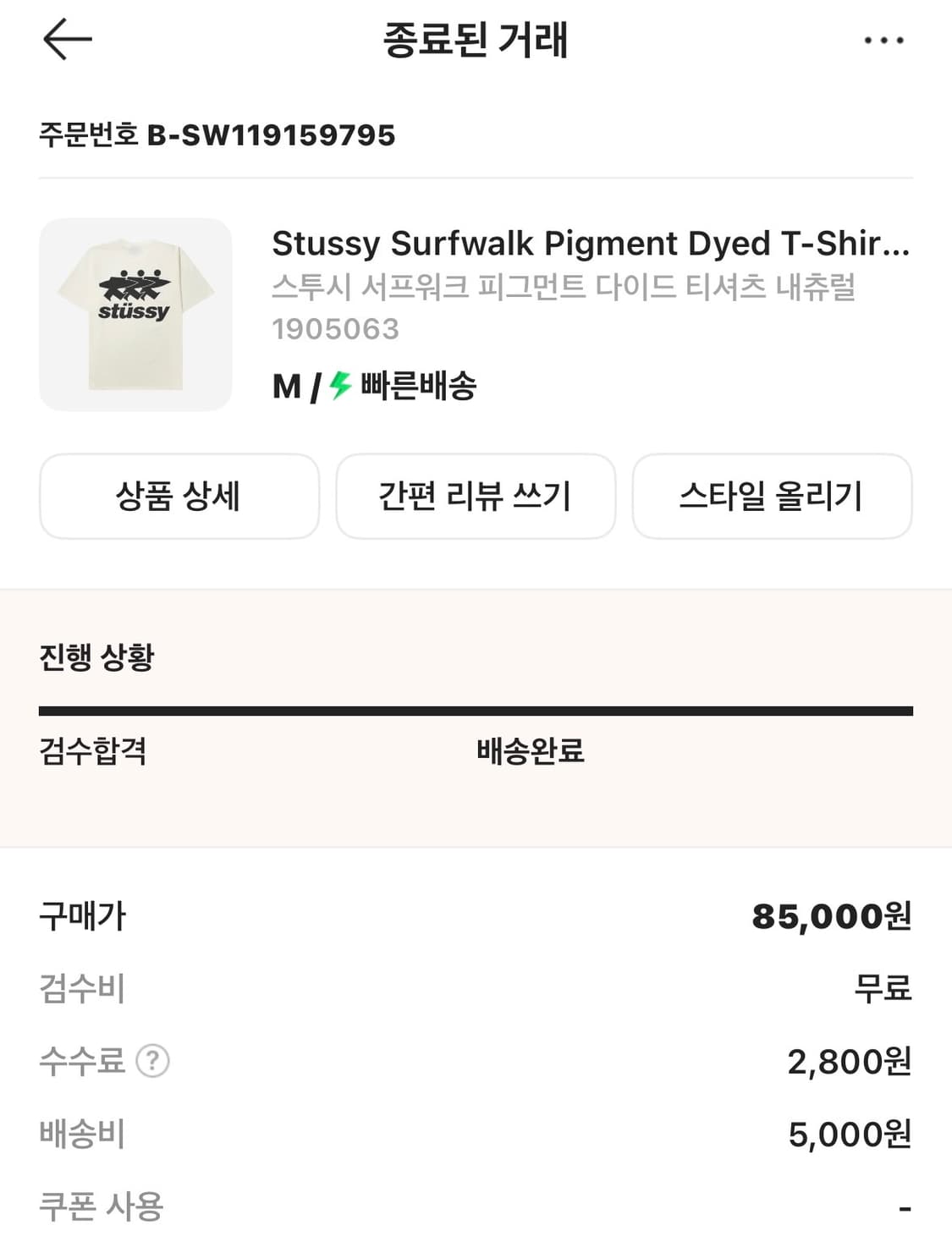Select the Stussy t-shirt product image

click(x=135, y=315)
